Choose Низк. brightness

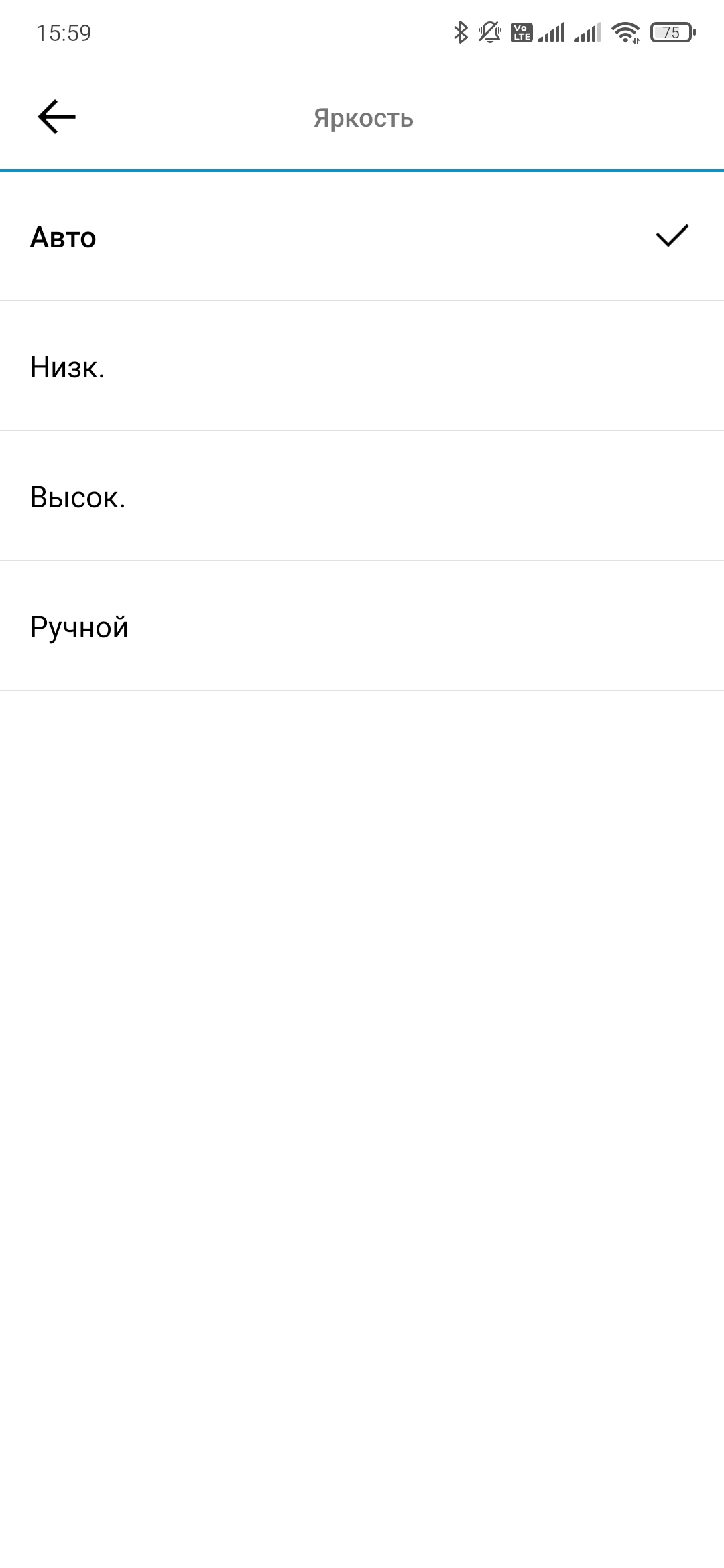pyautogui.click(x=68, y=367)
